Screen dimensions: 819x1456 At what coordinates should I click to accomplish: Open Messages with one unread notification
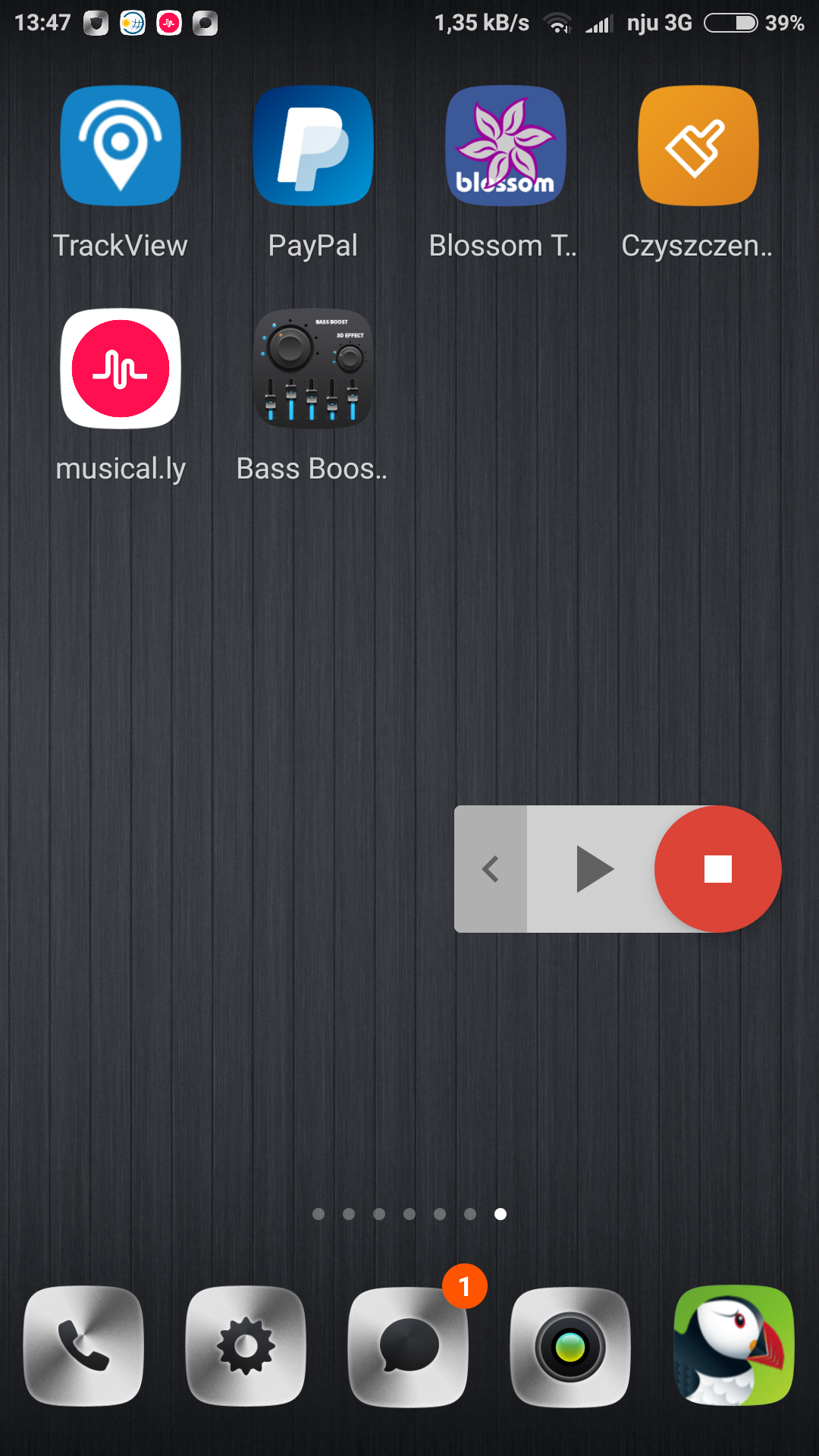coord(409,1346)
